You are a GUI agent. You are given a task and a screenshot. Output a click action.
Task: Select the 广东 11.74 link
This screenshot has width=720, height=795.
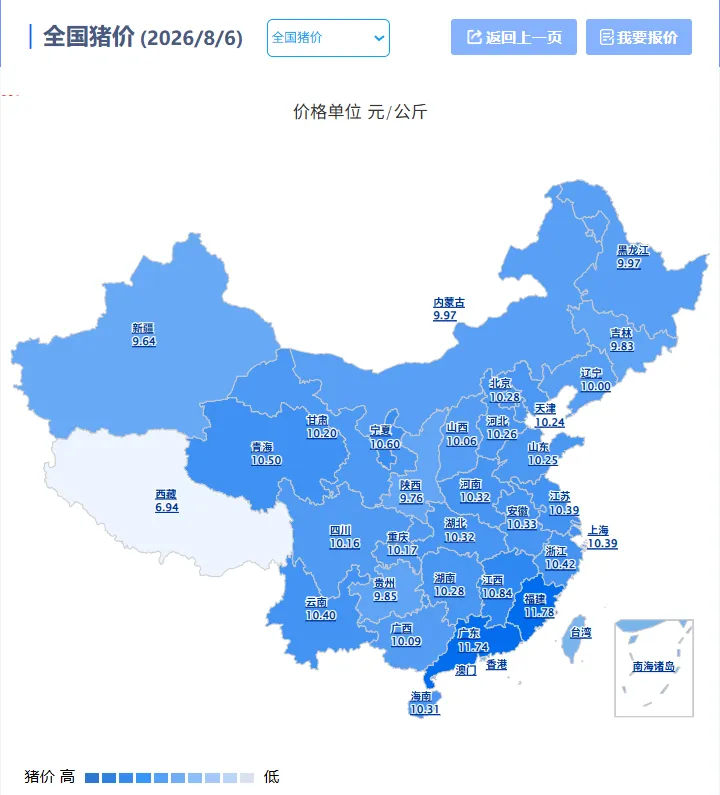(473, 640)
